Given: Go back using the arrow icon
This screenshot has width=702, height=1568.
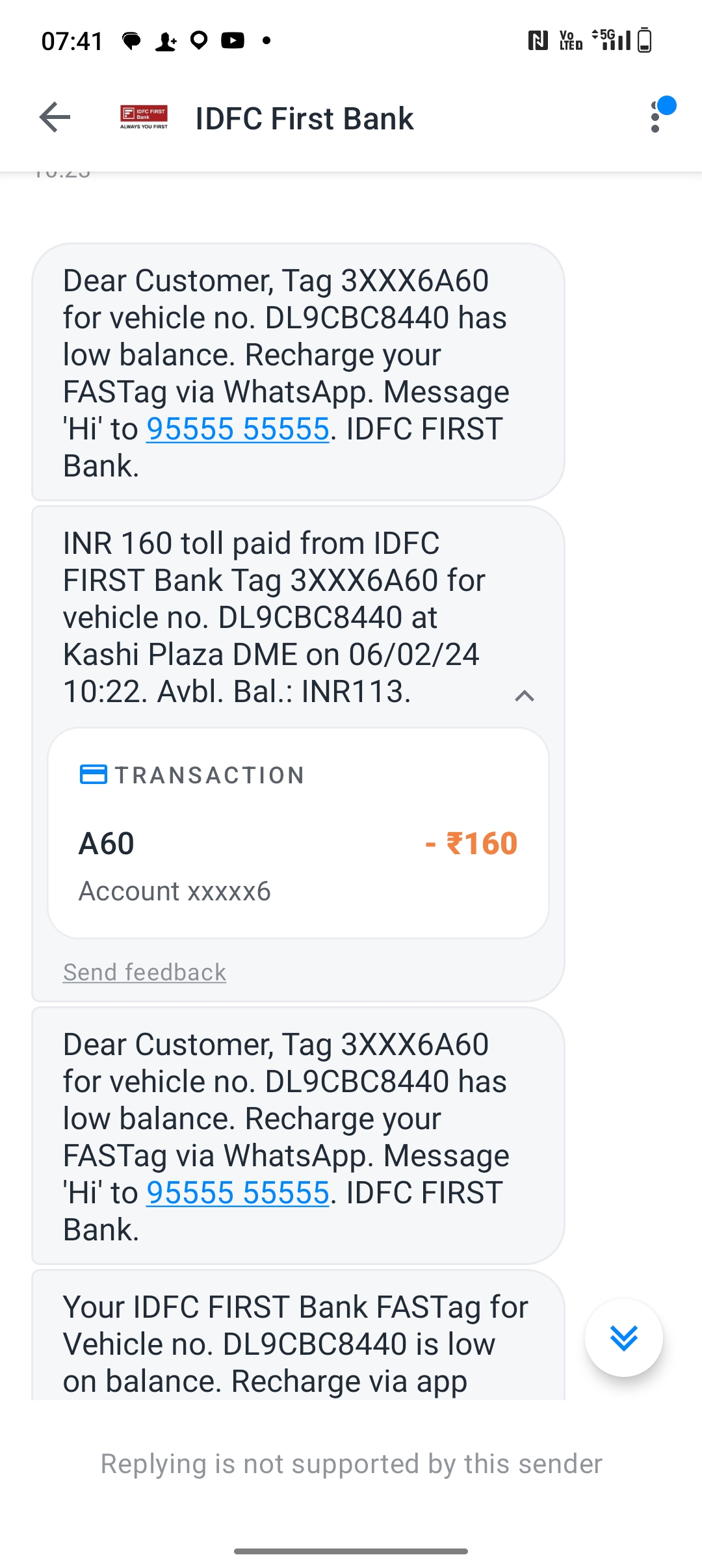Looking at the screenshot, I should (x=55, y=118).
